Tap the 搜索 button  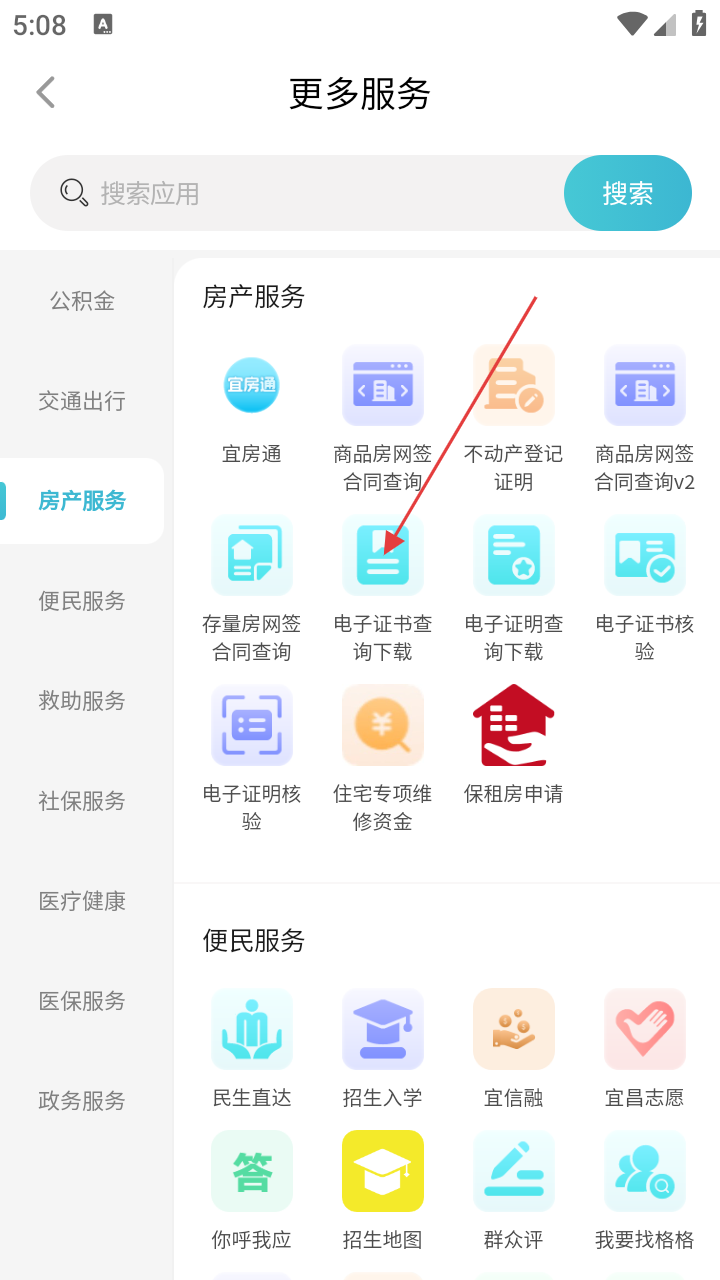point(627,193)
